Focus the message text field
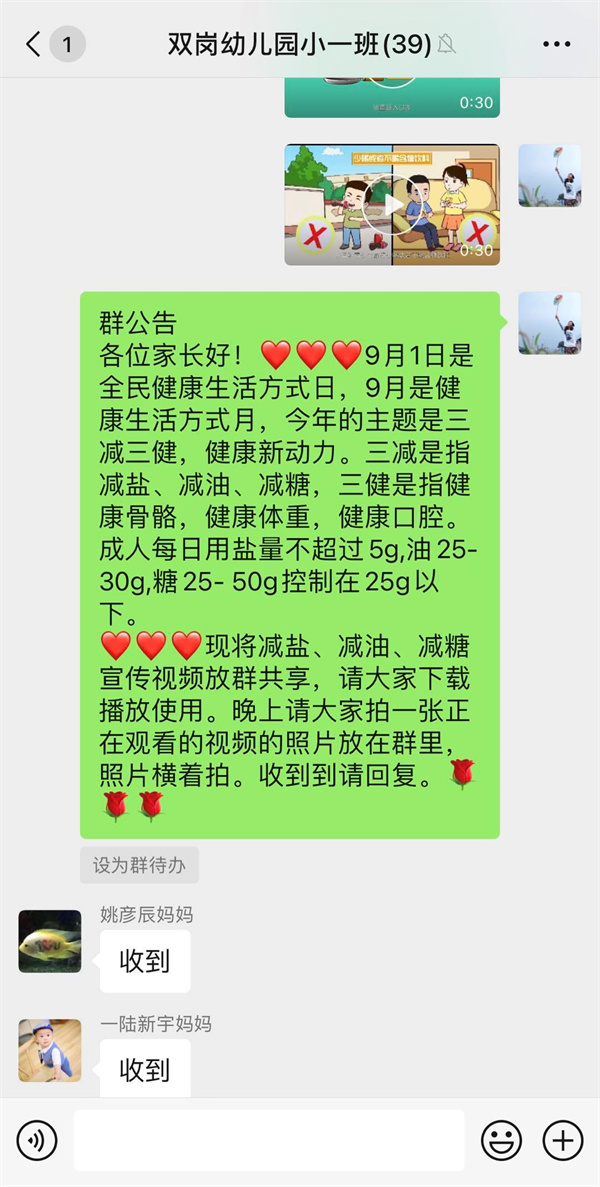Image resolution: width=600 pixels, height=1187 pixels. (268, 1140)
